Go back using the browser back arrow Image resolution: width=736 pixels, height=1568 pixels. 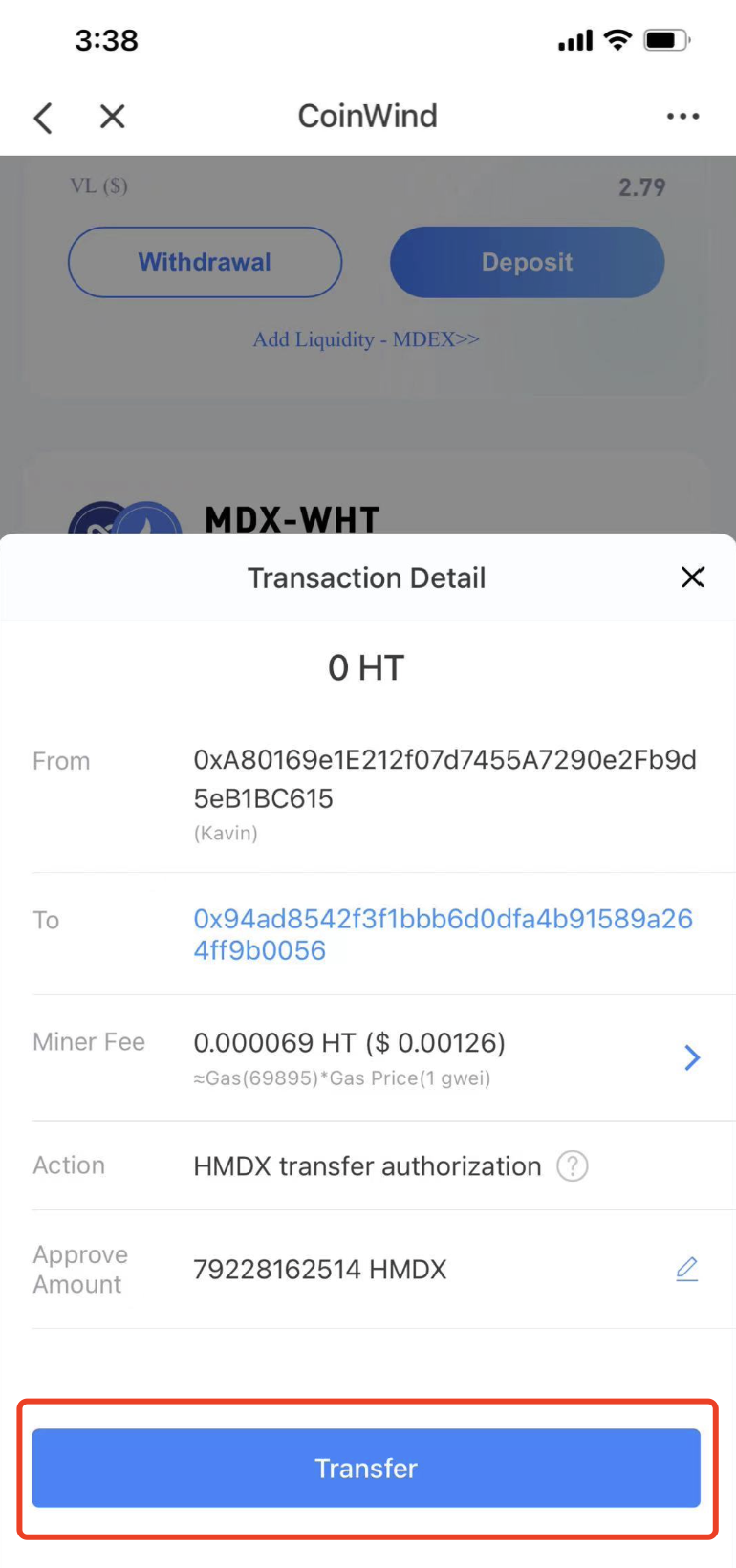tap(43, 118)
